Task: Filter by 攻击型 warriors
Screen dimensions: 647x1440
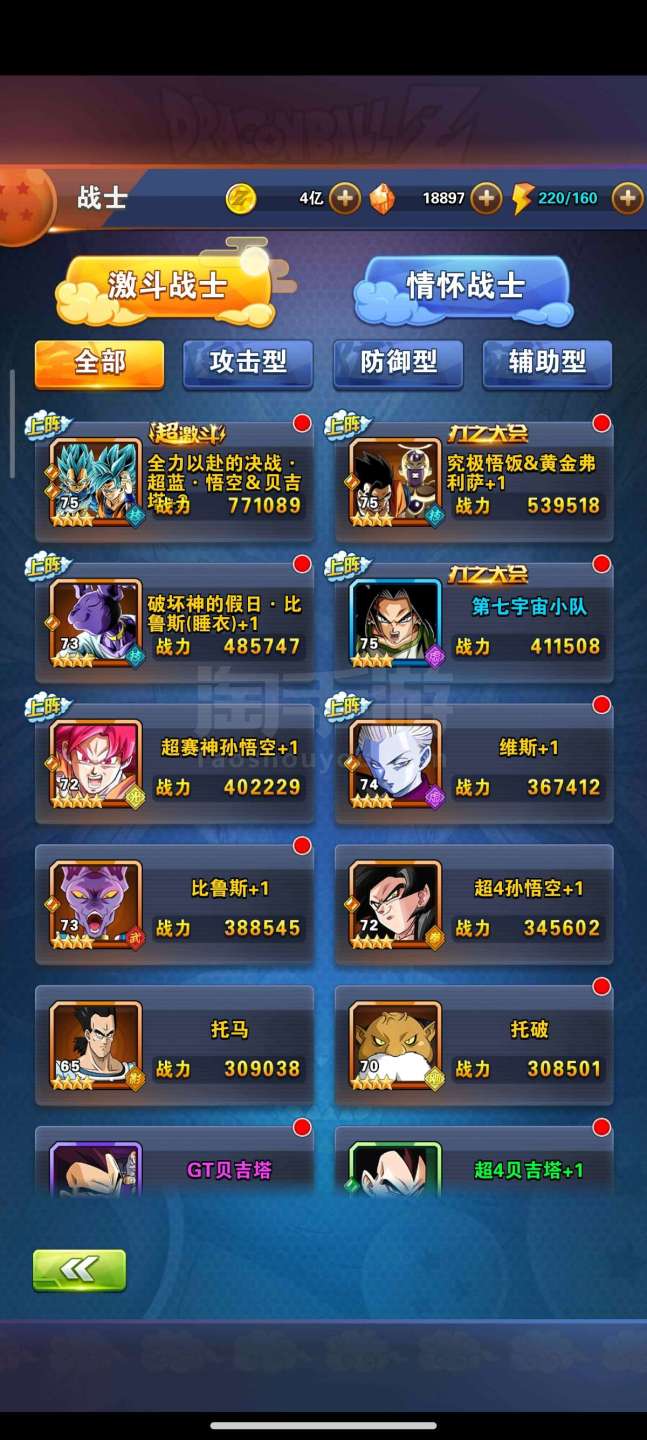Action: point(248,363)
